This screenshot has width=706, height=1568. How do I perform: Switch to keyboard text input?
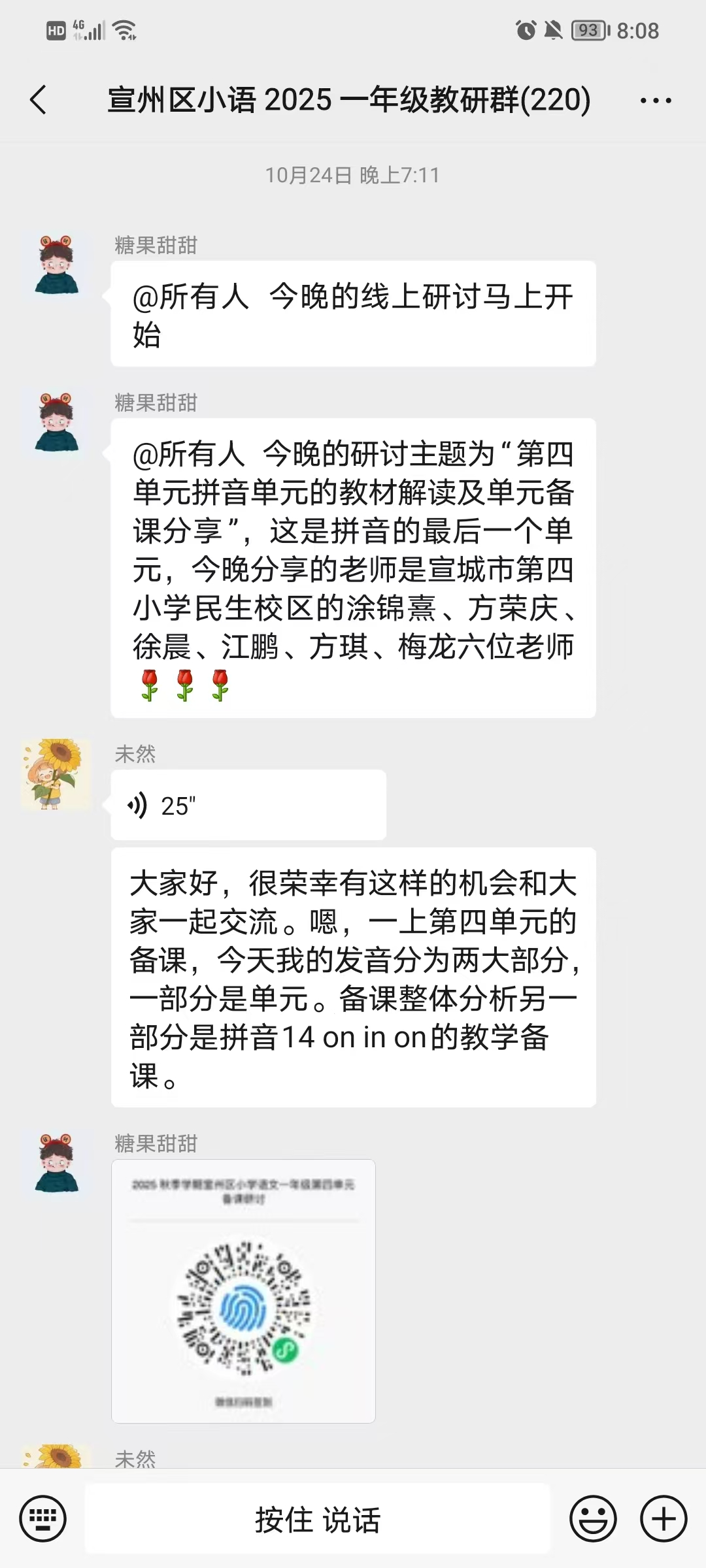pyautogui.click(x=42, y=1518)
